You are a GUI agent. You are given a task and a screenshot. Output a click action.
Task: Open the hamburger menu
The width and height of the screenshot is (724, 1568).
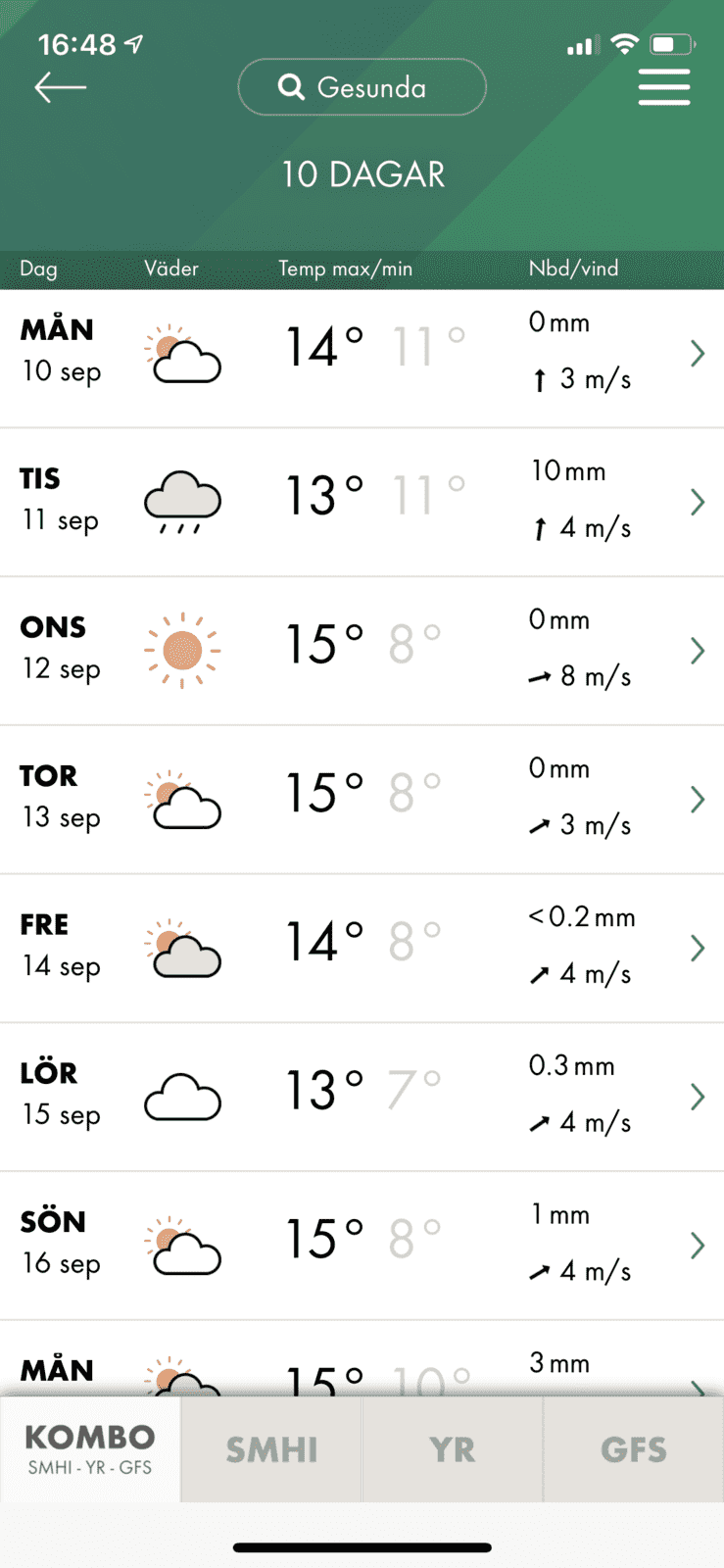click(663, 87)
